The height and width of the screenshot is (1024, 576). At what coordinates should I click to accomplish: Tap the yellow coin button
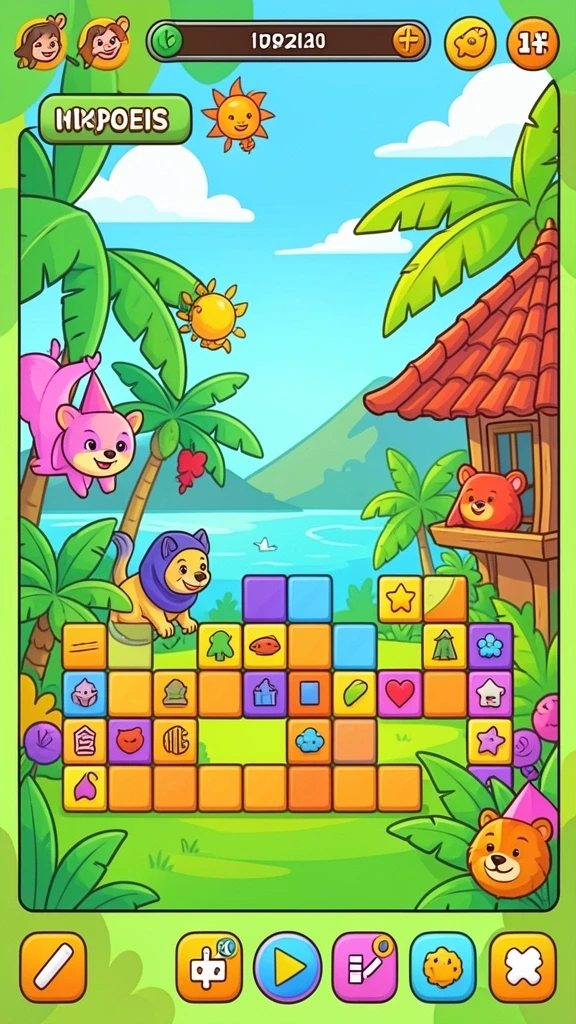(470, 44)
